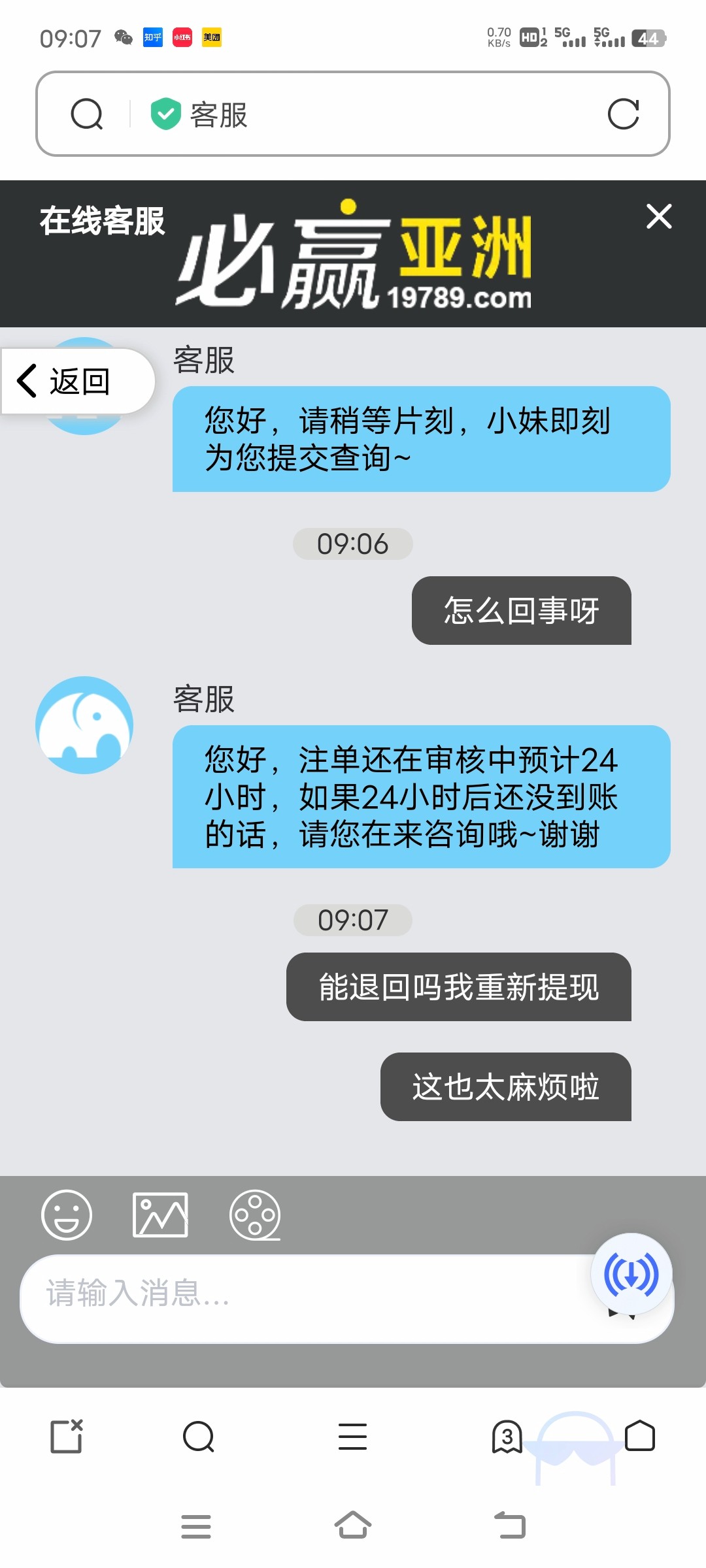Viewport: 706px width, 1568px height.
Task: Attach a video using film reel icon
Action: (255, 1215)
